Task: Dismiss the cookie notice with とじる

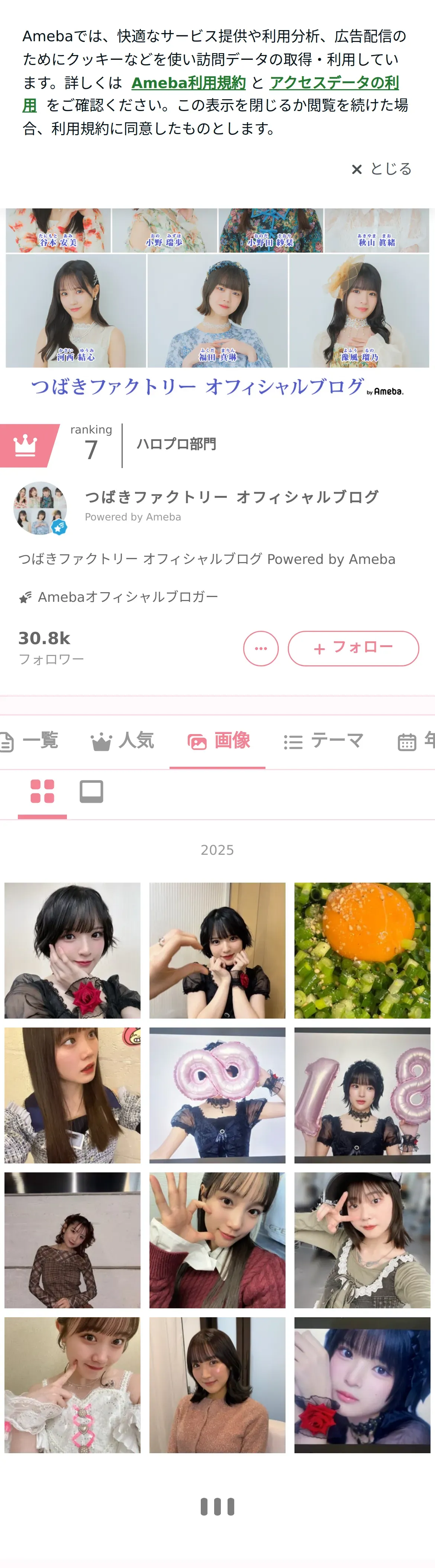Action: 382,169
